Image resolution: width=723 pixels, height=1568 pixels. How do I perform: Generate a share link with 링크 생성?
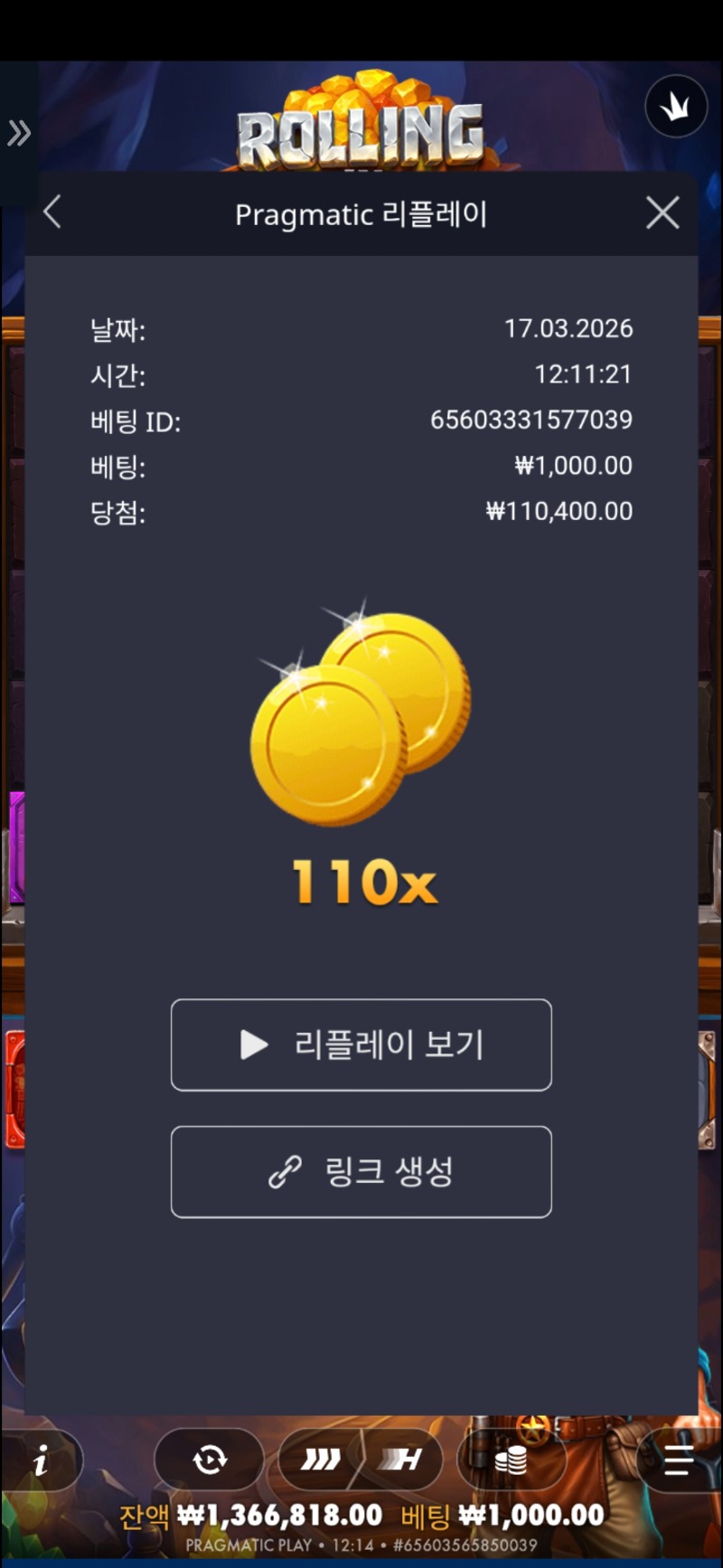(x=361, y=1172)
